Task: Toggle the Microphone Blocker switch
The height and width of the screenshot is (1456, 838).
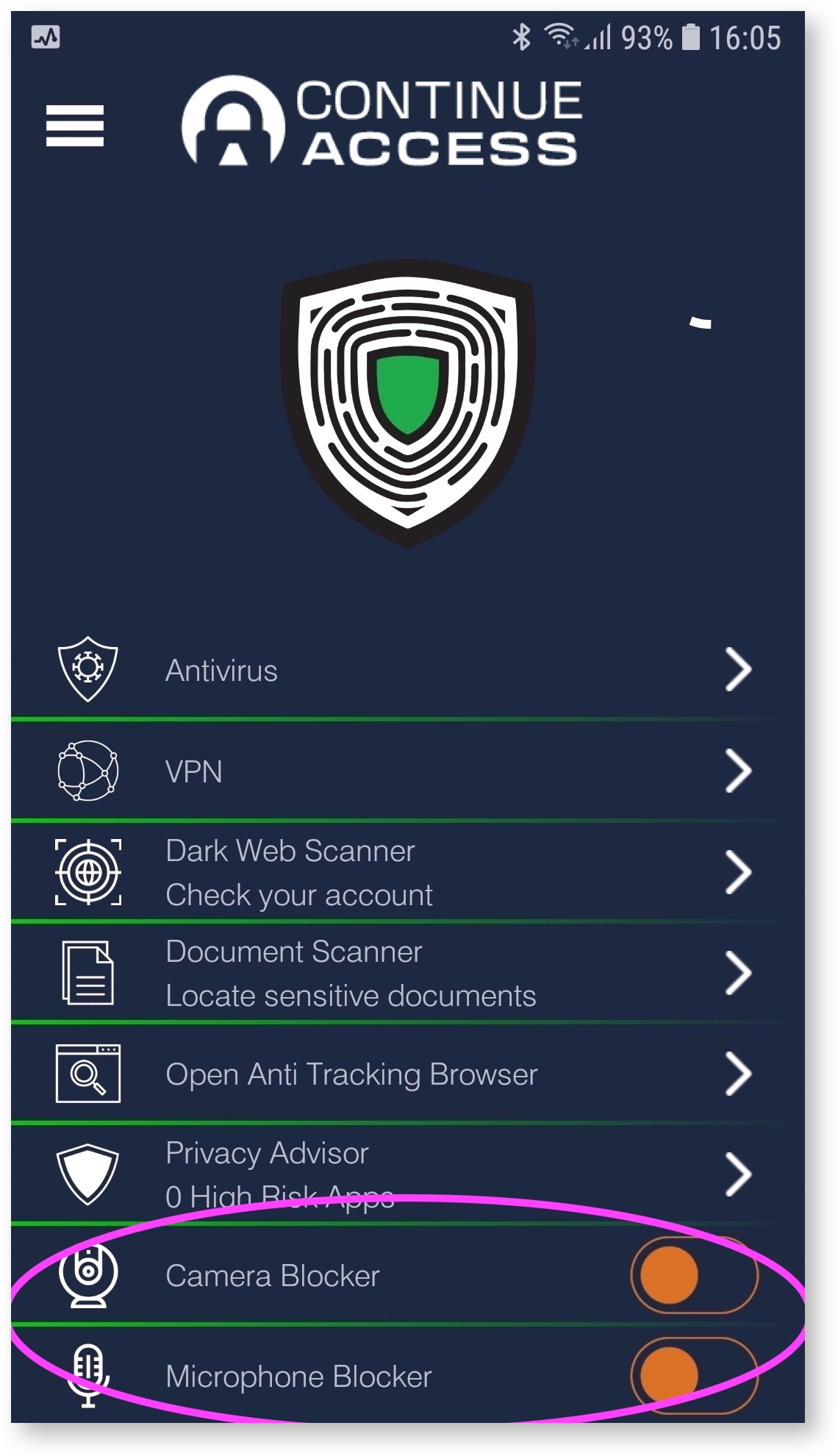Action: point(693,1376)
